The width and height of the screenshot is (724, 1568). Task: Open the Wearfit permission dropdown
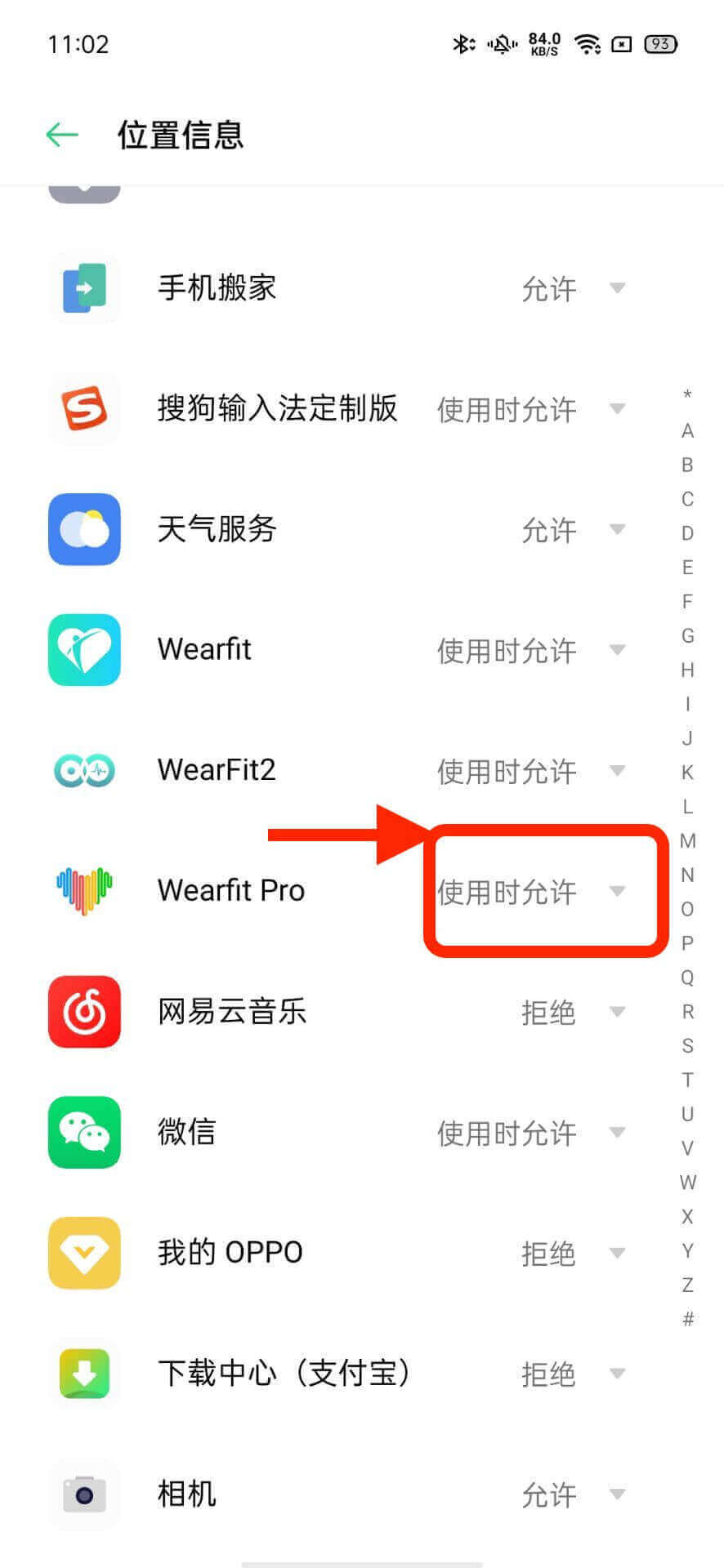click(617, 650)
